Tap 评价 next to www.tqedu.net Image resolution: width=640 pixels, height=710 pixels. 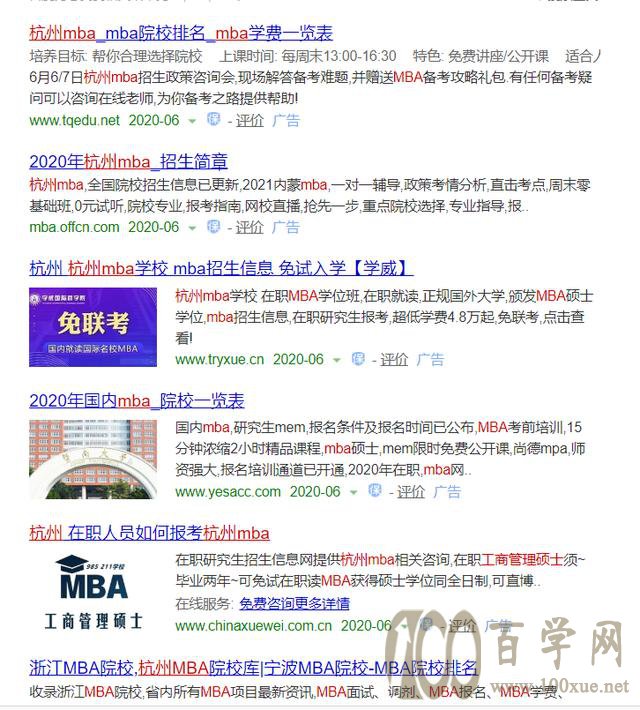tap(249, 120)
